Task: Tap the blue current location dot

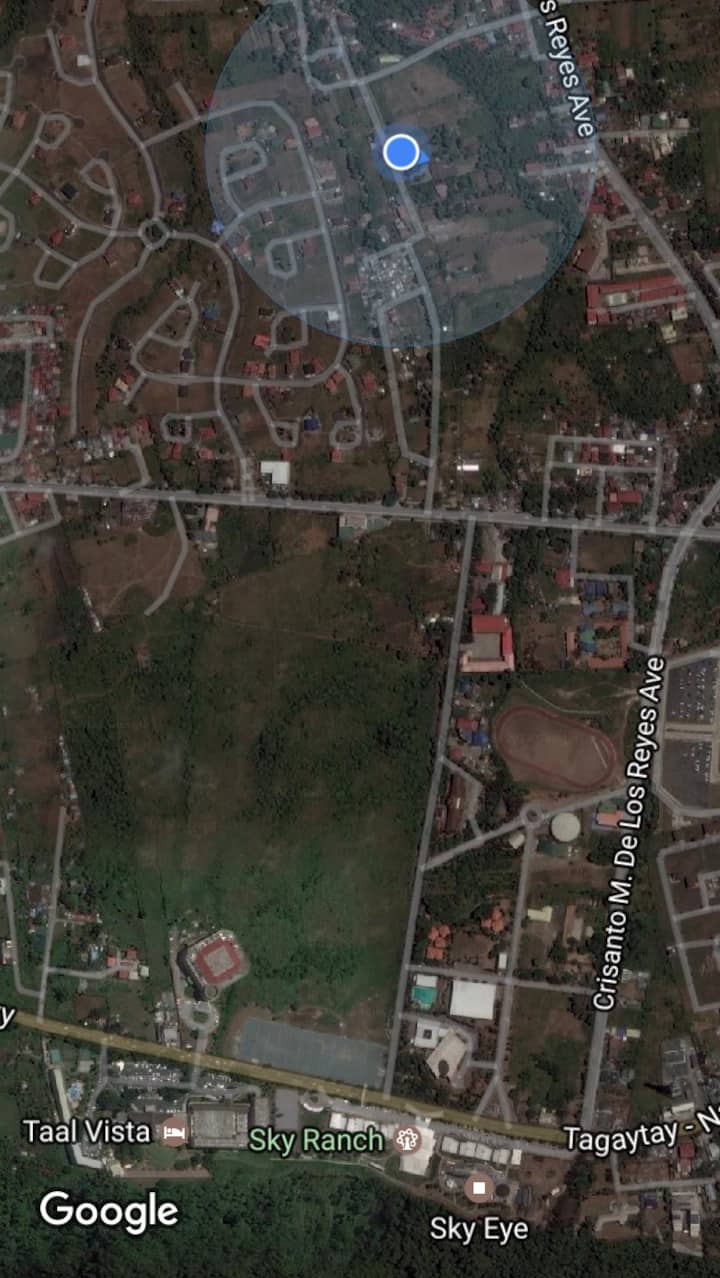Action: point(401,152)
